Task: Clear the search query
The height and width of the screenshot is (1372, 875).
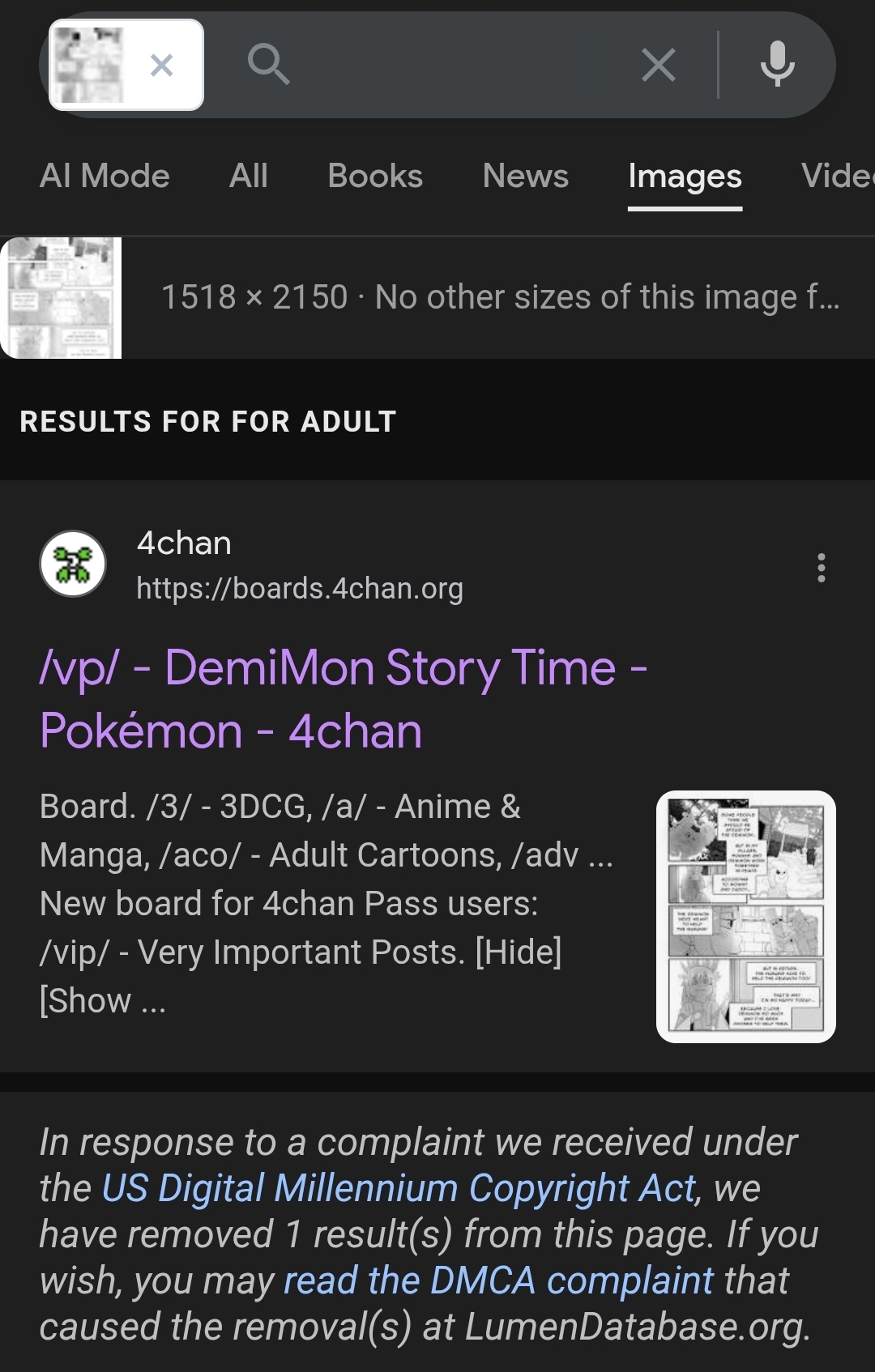Action: (658, 65)
